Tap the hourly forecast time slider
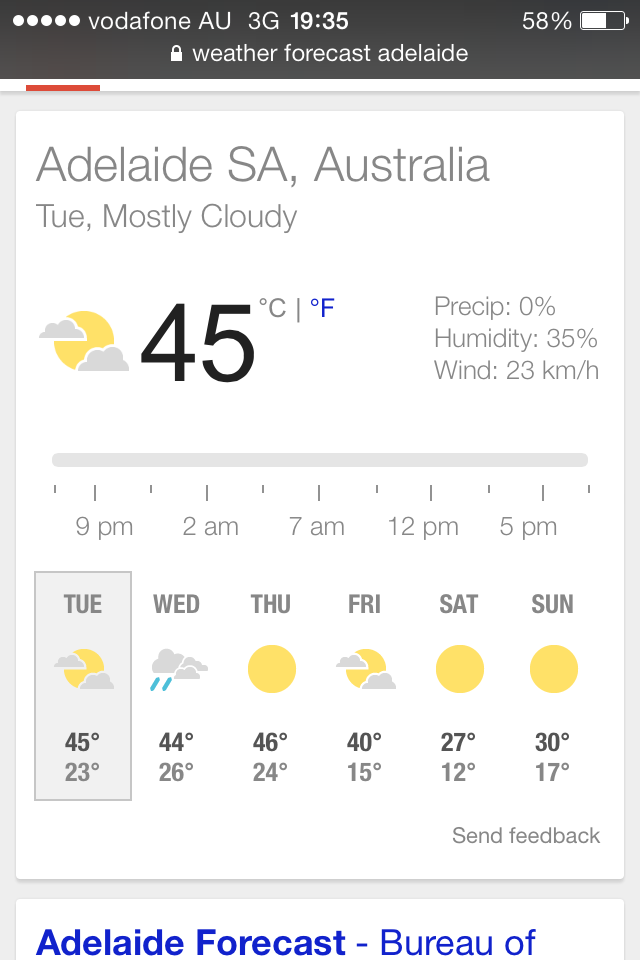Viewport: 640px width, 960px height. [x=320, y=460]
